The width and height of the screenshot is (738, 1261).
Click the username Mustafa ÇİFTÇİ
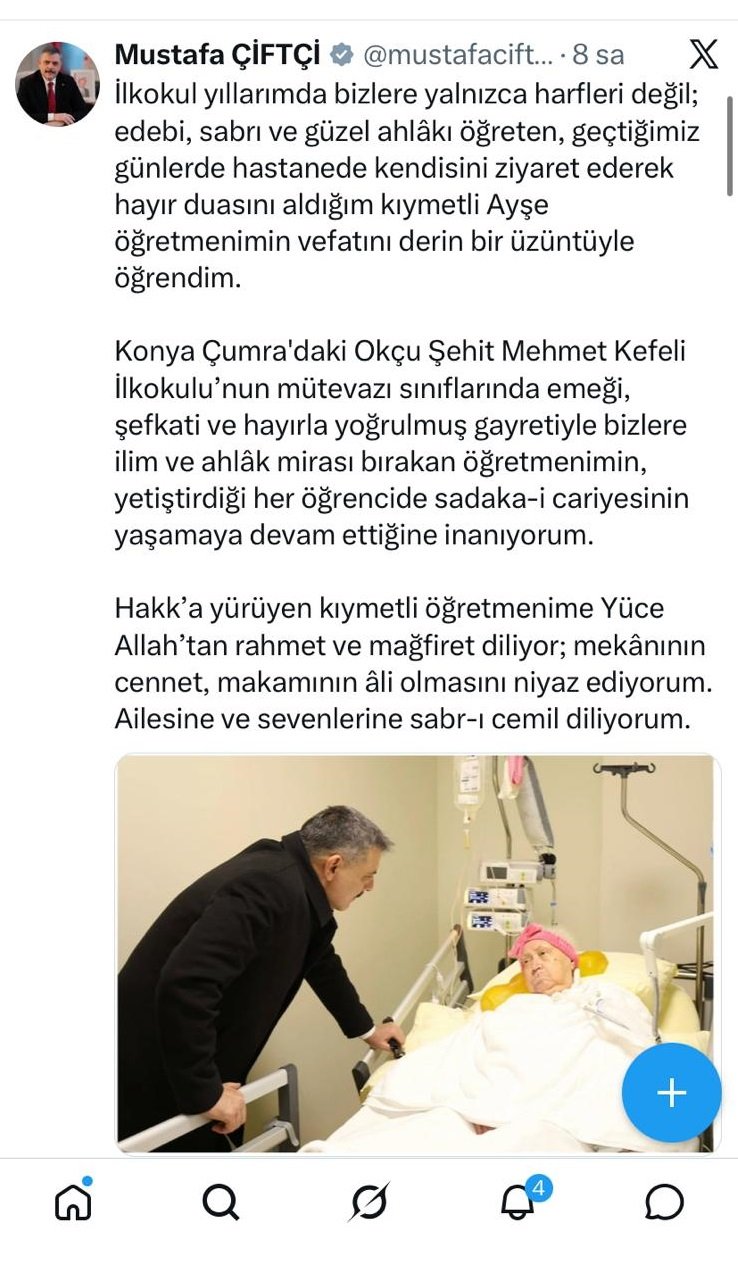(x=220, y=55)
